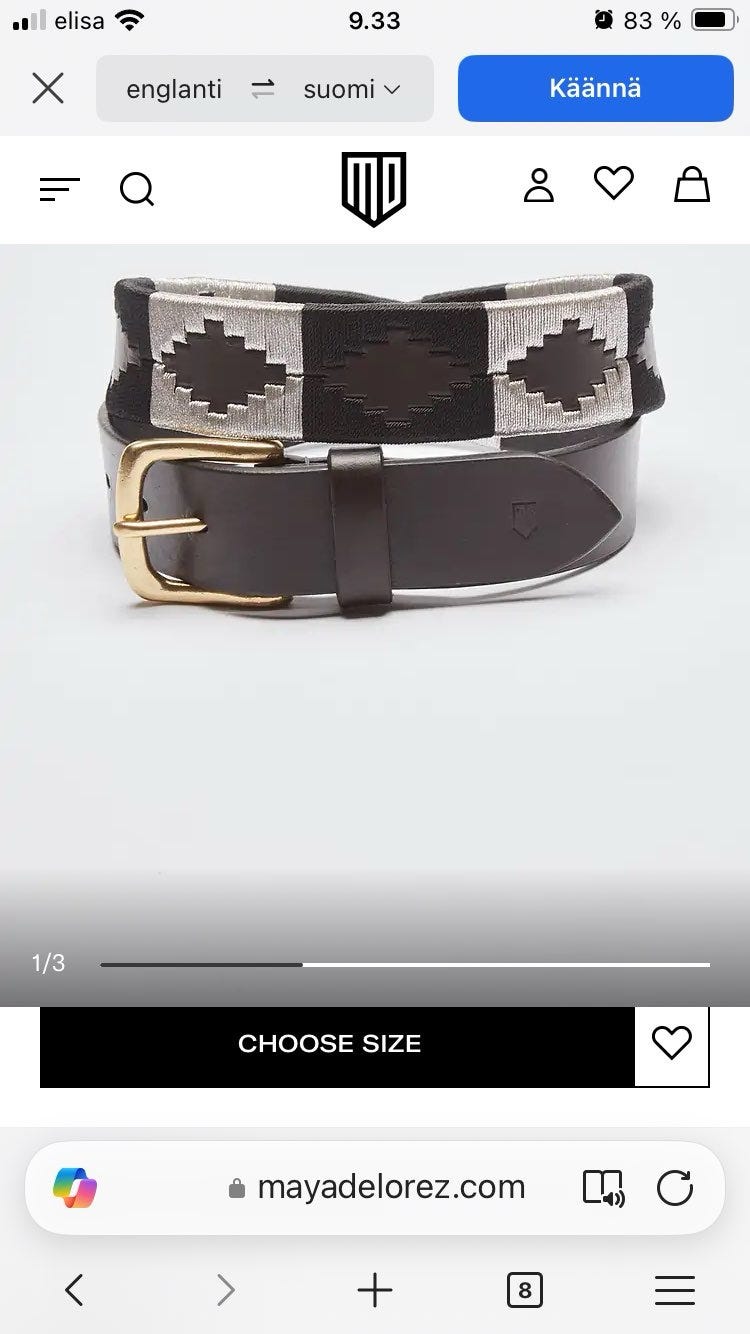Add the belt to wishlist with heart button

tap(672, 1044)
